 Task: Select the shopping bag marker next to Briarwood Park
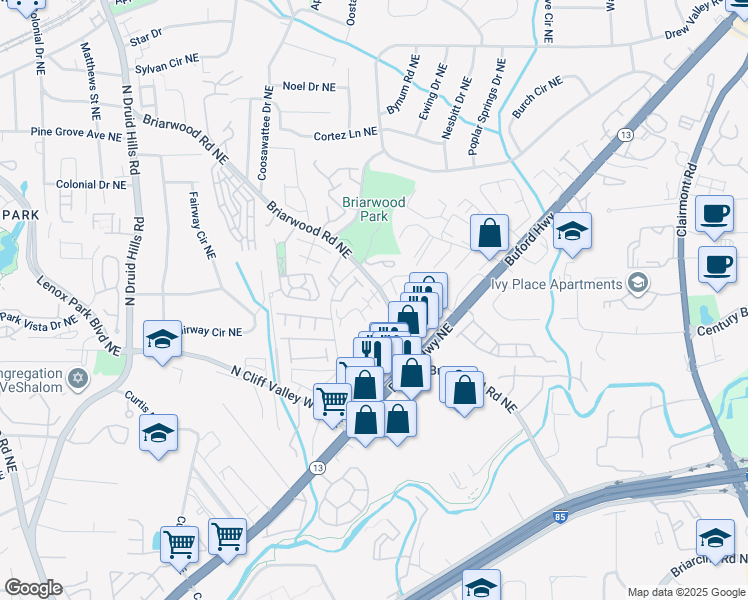489,234
